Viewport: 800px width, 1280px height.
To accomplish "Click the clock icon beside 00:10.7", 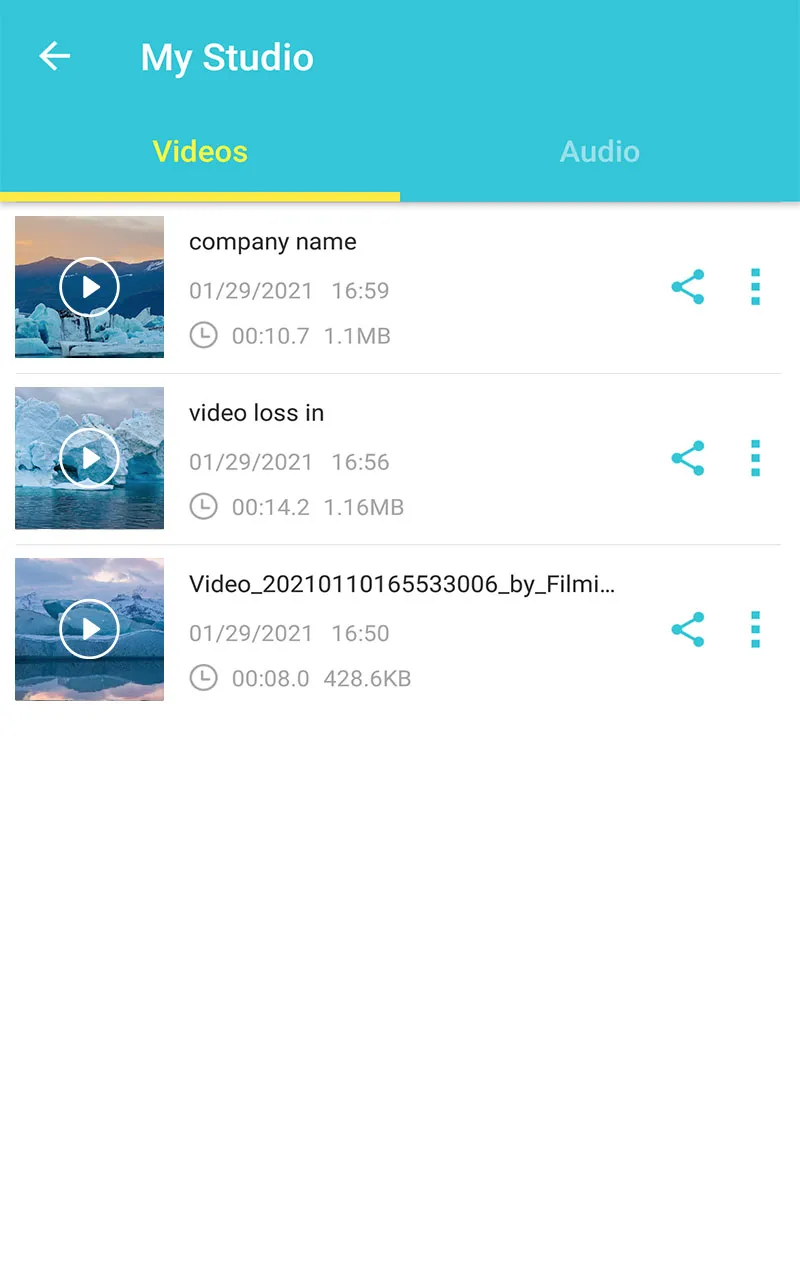I will coord(203,336).
